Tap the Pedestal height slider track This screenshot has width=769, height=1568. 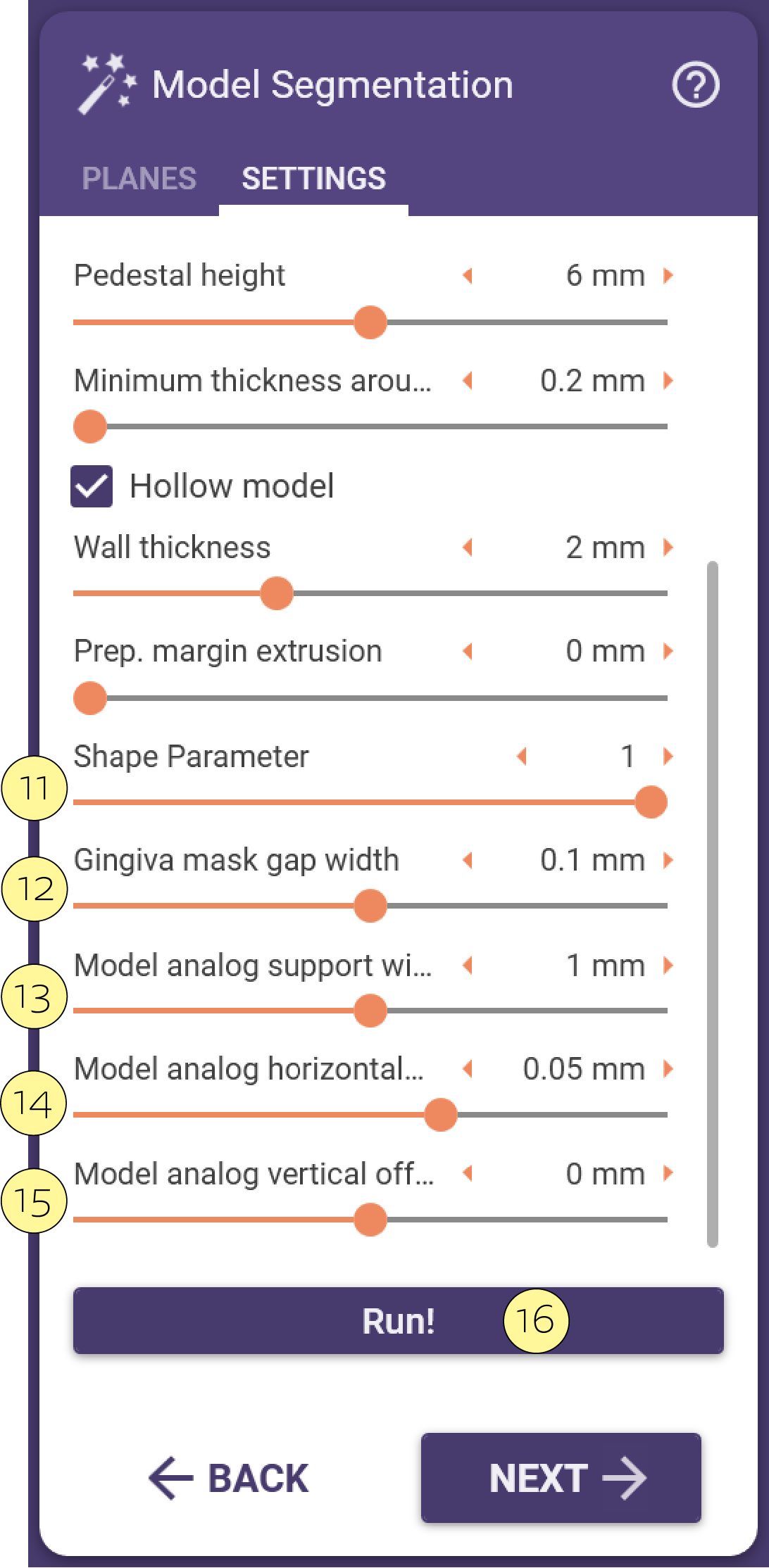pyautogui.click(x=370, y=322)
